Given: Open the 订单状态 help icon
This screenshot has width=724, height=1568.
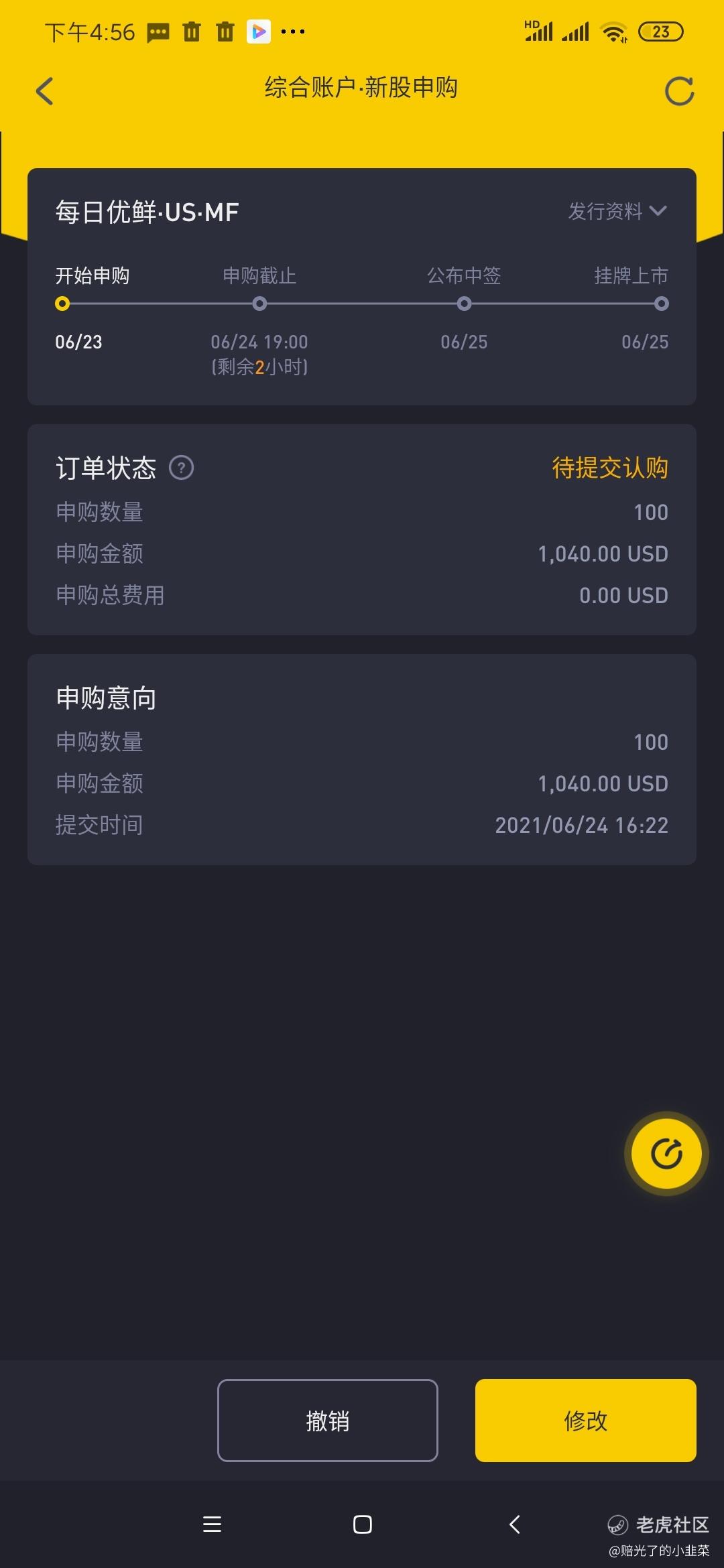Looking at the screenshot, I should coord(181,468).
